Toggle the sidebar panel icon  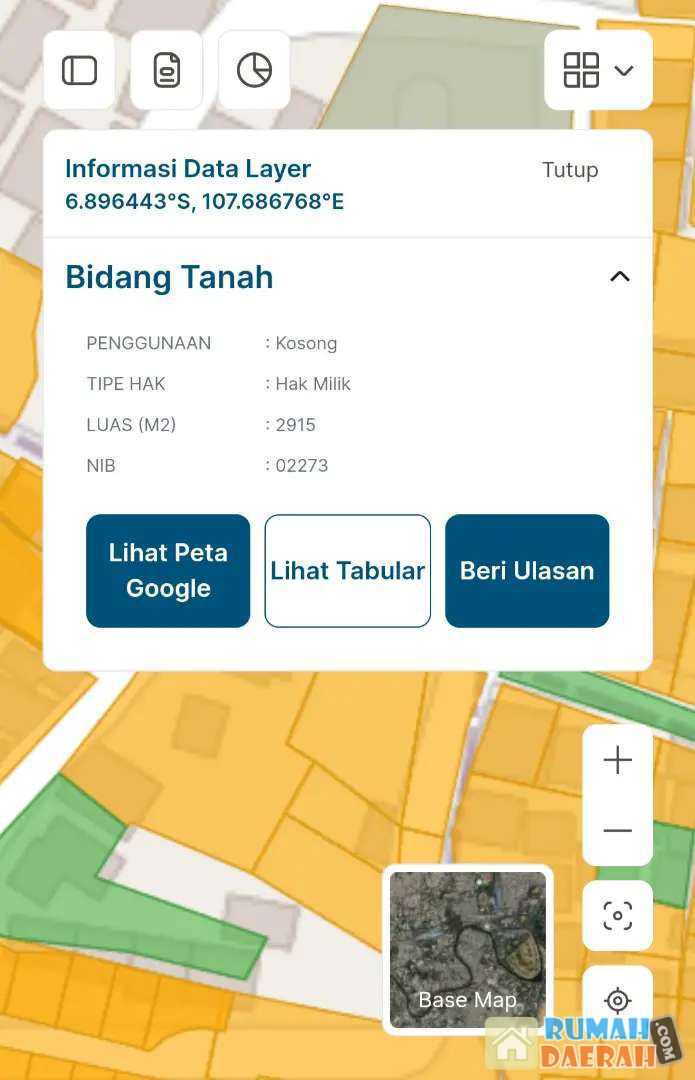tap(79, 70)
